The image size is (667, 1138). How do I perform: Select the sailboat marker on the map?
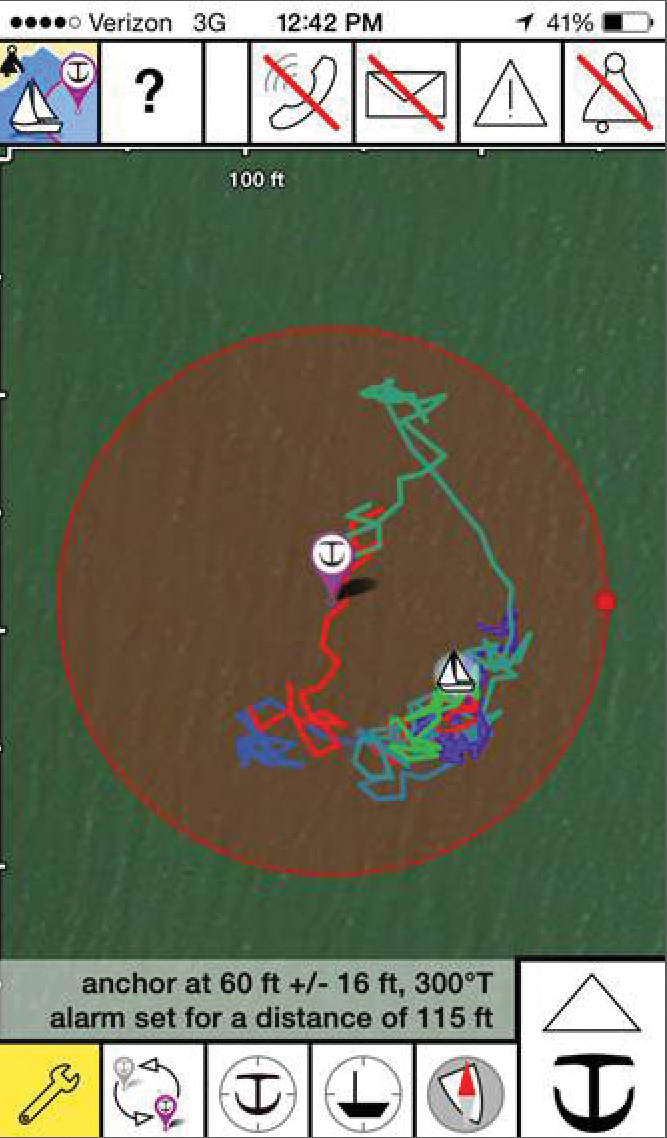(456, 672)
